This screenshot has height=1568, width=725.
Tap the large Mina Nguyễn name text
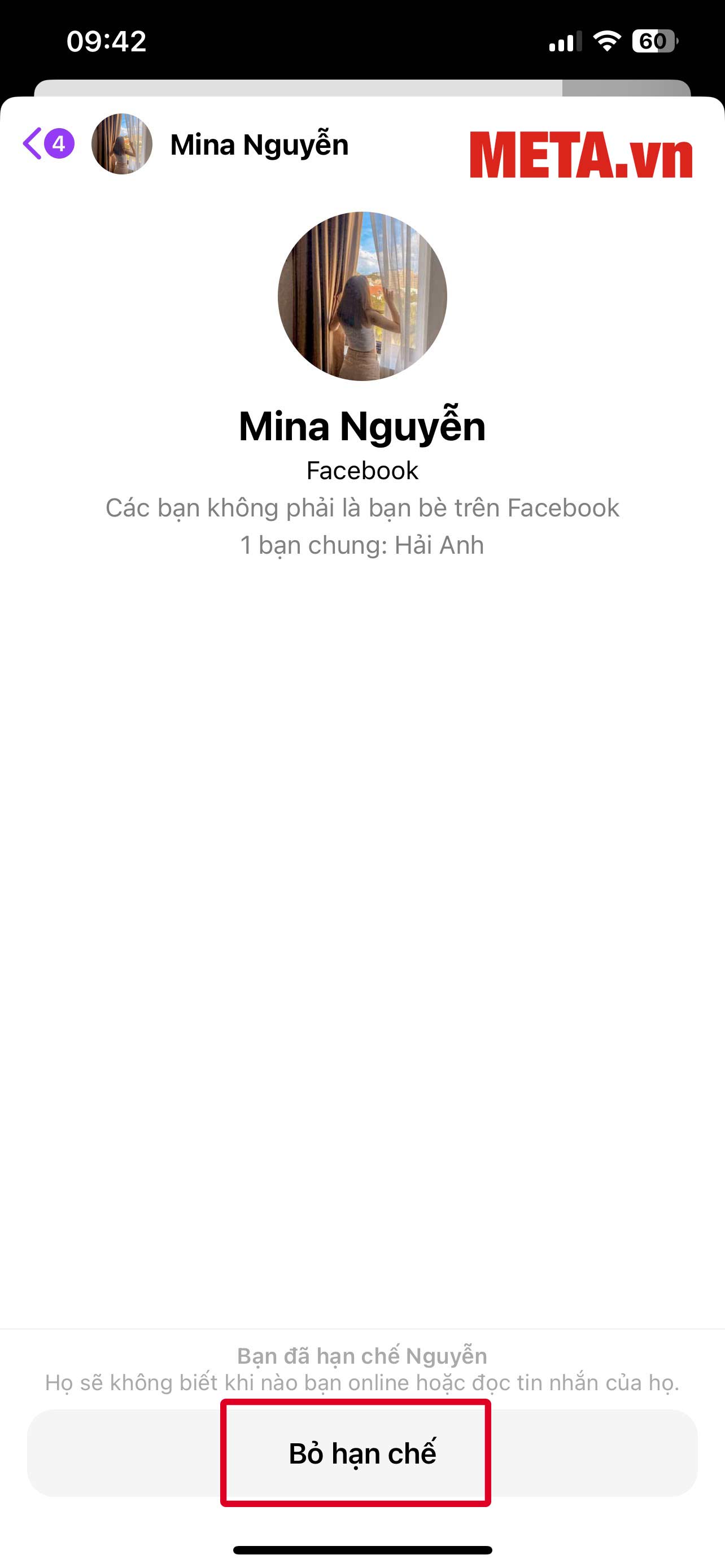point(362,427)
